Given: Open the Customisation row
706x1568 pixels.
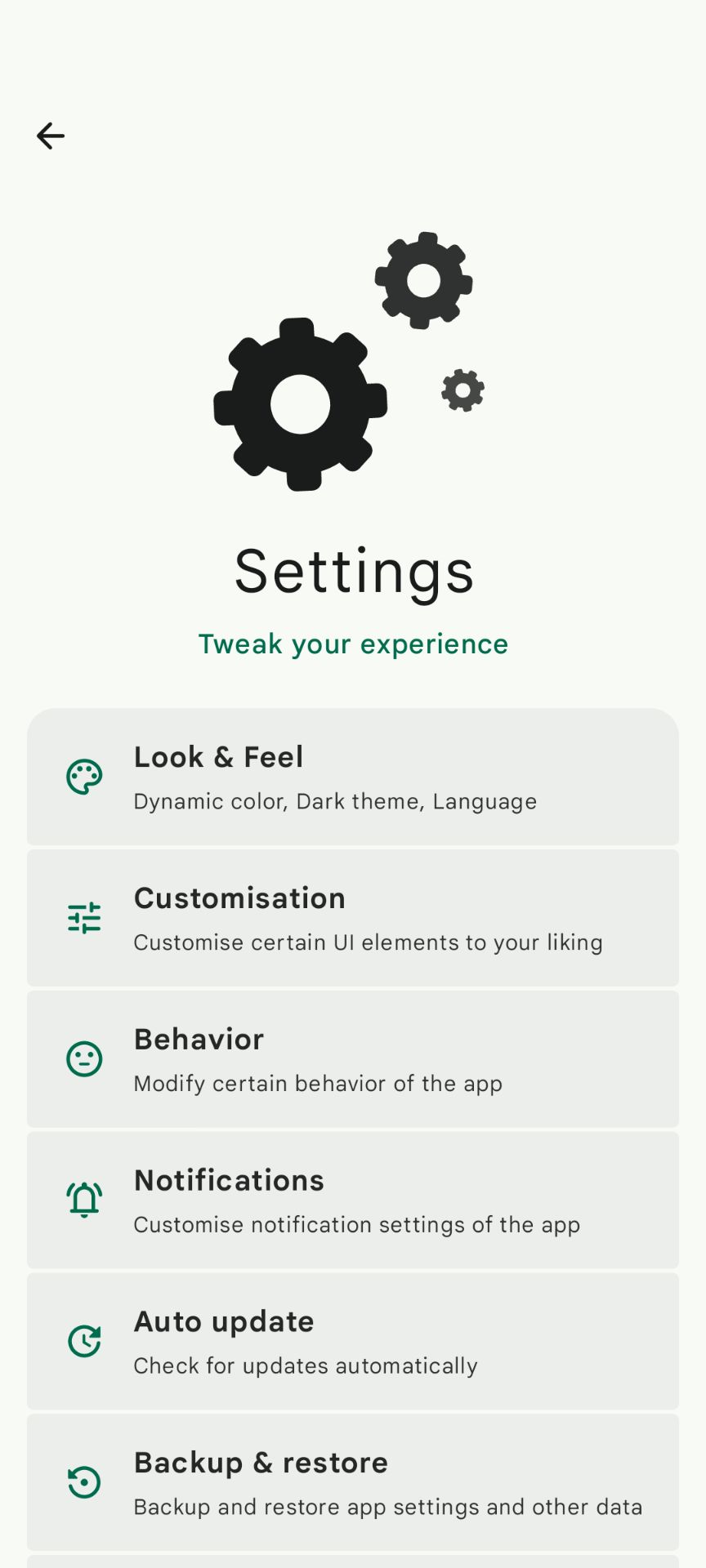Looking at the screenshot, I should point(353,918).
